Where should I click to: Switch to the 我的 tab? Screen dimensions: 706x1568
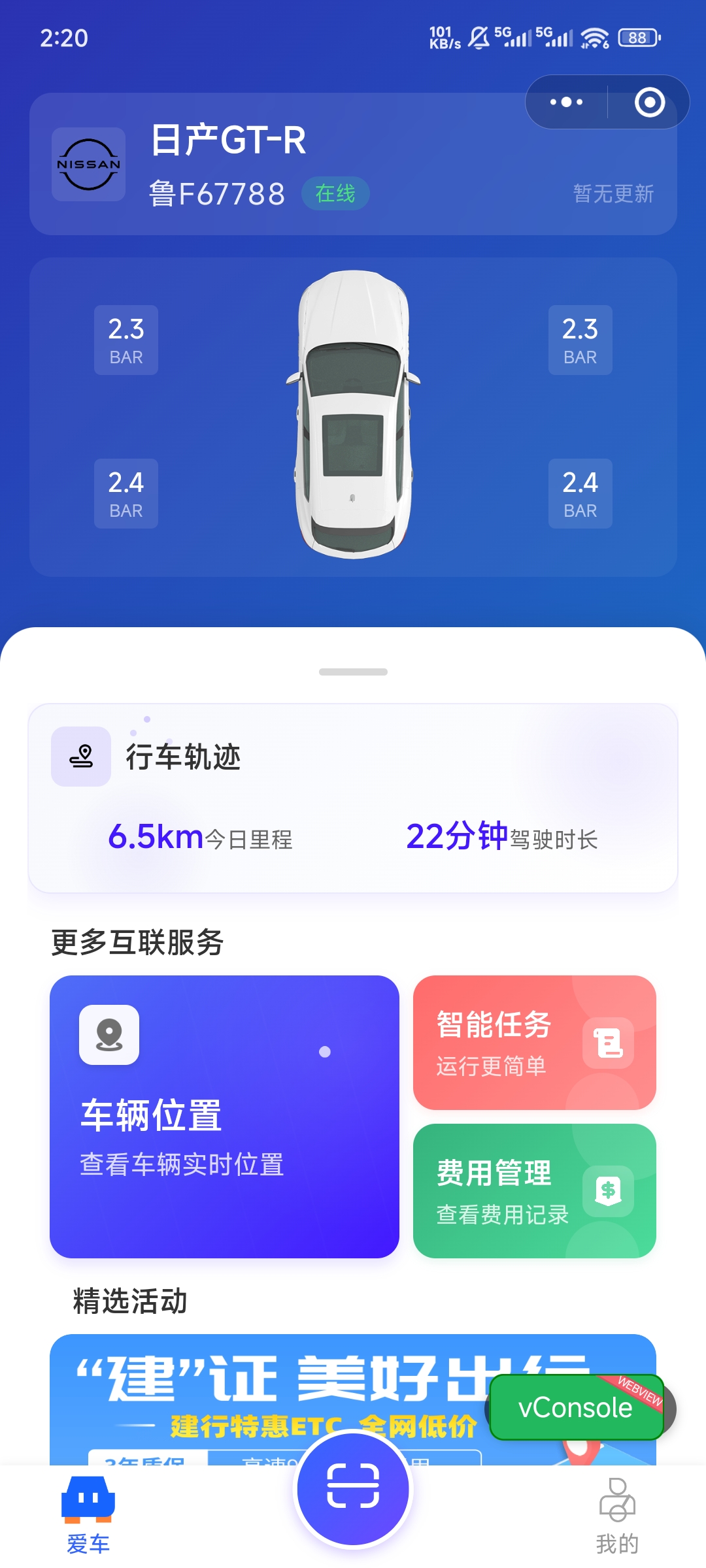617,1516
